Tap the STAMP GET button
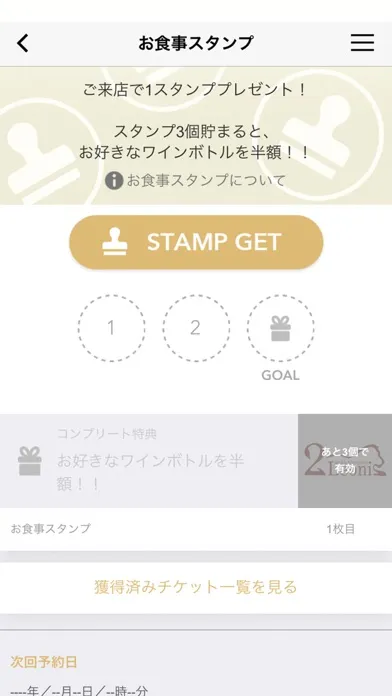The width and height of the screenshot is (392, 696). pos(196,242)
